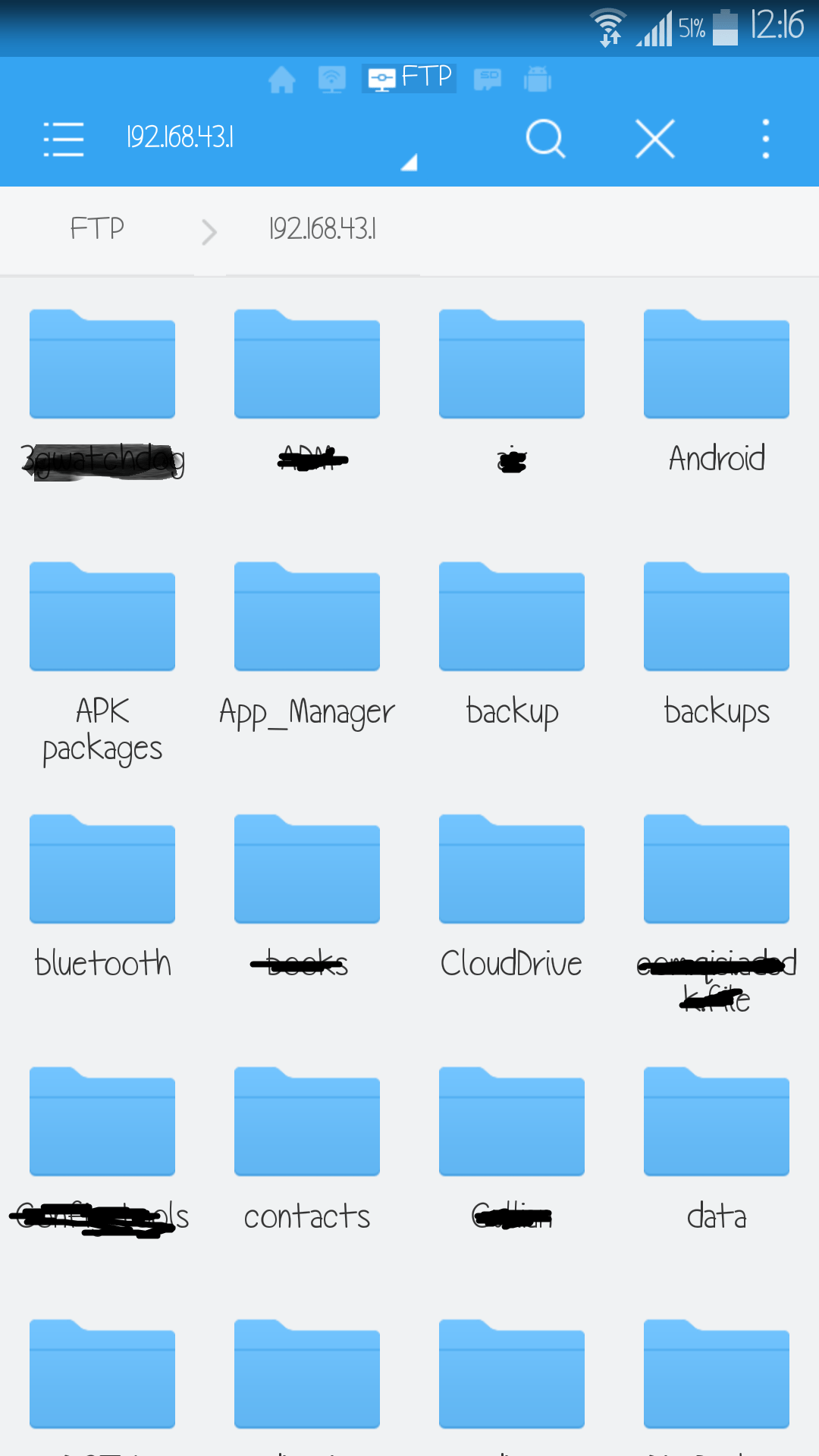
Task: Close the current FTP window
Action: (x=655, y=139)
